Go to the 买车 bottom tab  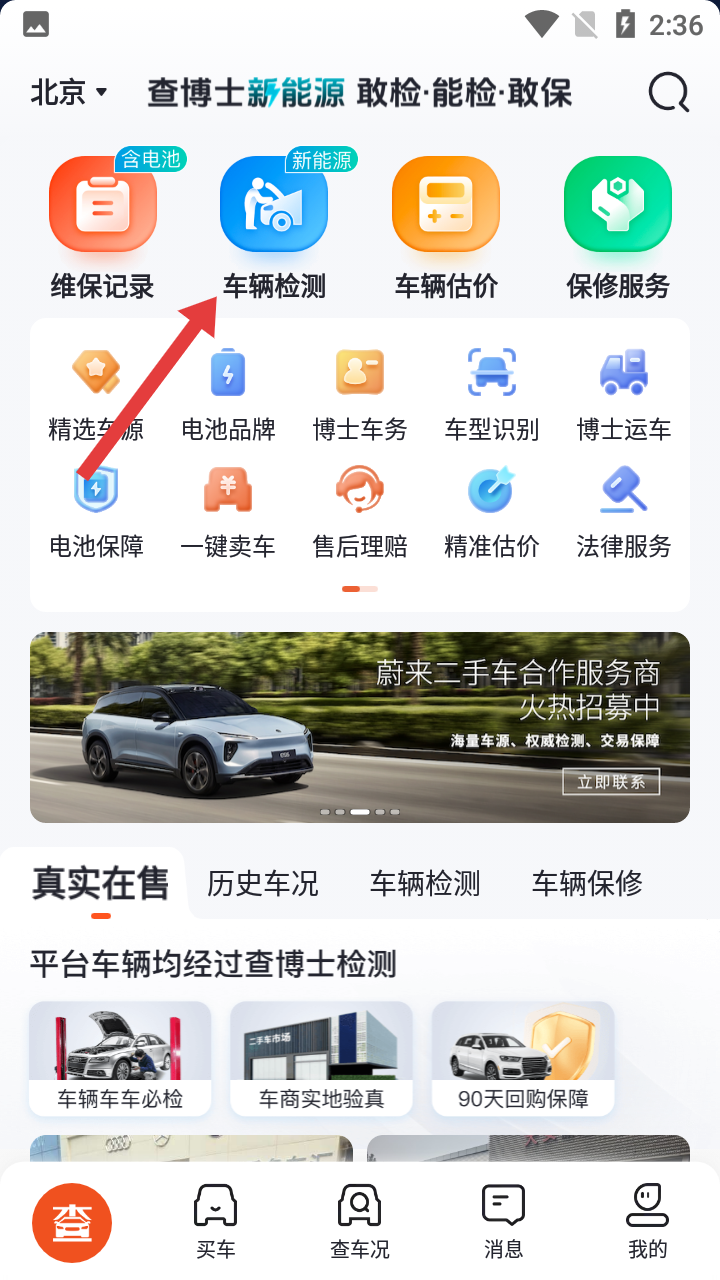click(x=215, y=1221)
